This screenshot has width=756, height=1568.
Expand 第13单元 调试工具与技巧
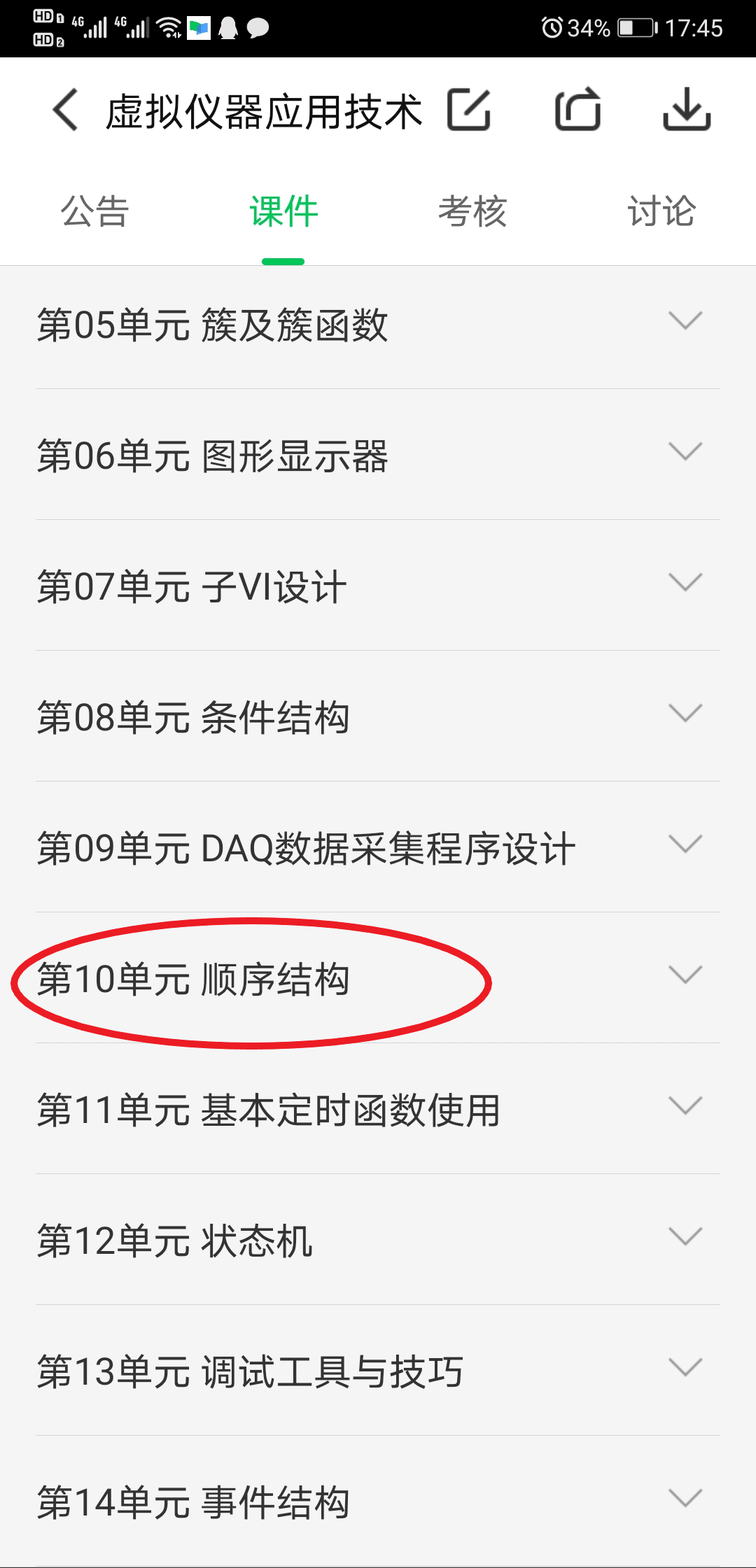pos(685,1368)
